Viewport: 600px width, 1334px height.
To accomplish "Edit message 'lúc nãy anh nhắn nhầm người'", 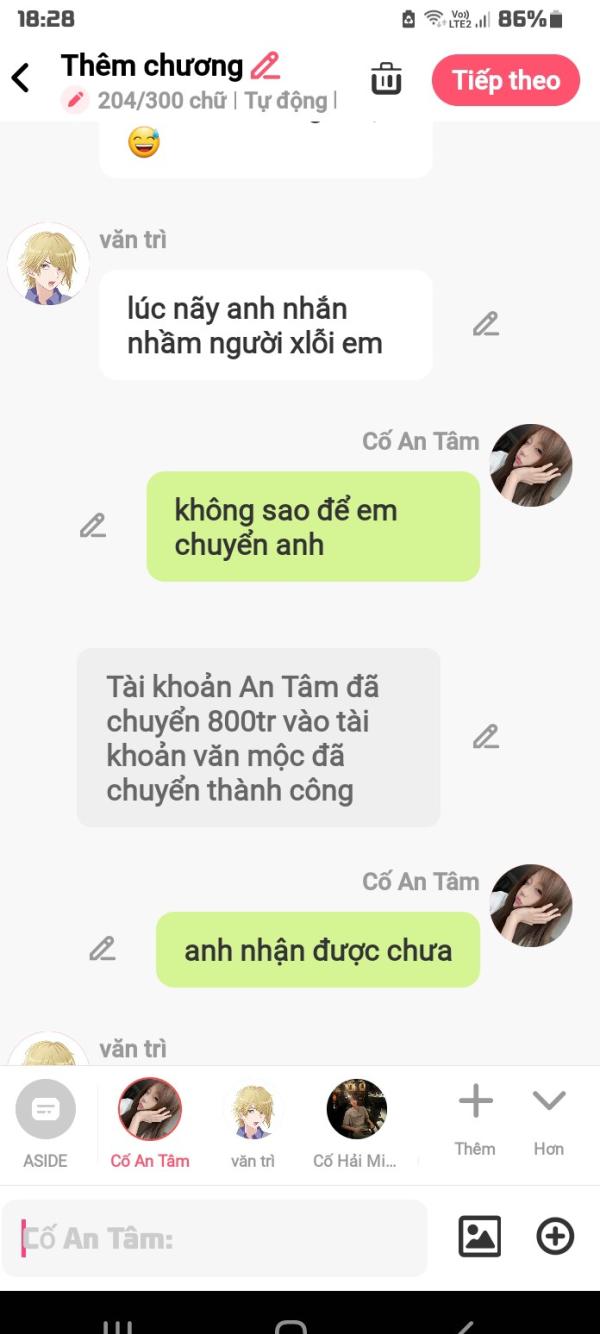I will click(x=485, y=324).
